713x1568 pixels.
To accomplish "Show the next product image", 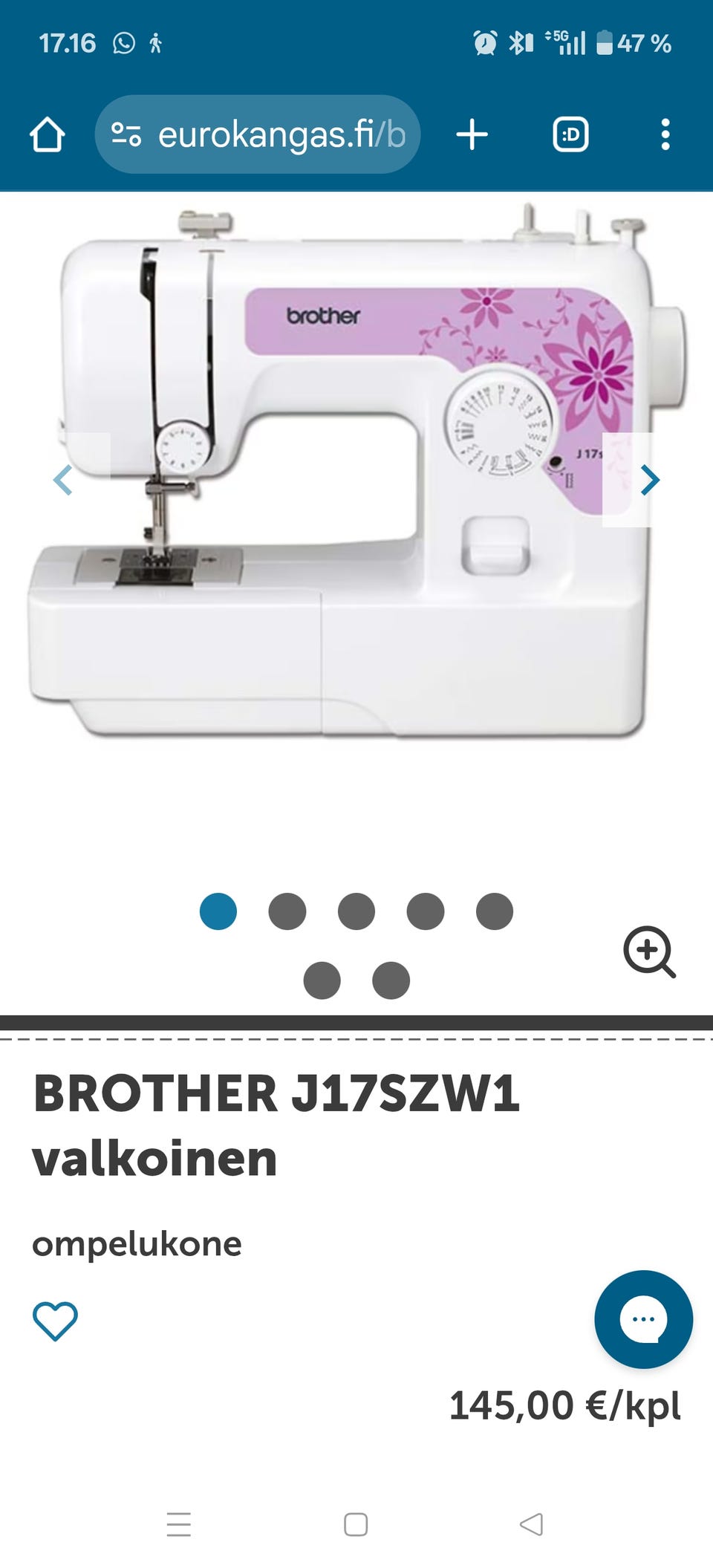I will coord(649,480).
